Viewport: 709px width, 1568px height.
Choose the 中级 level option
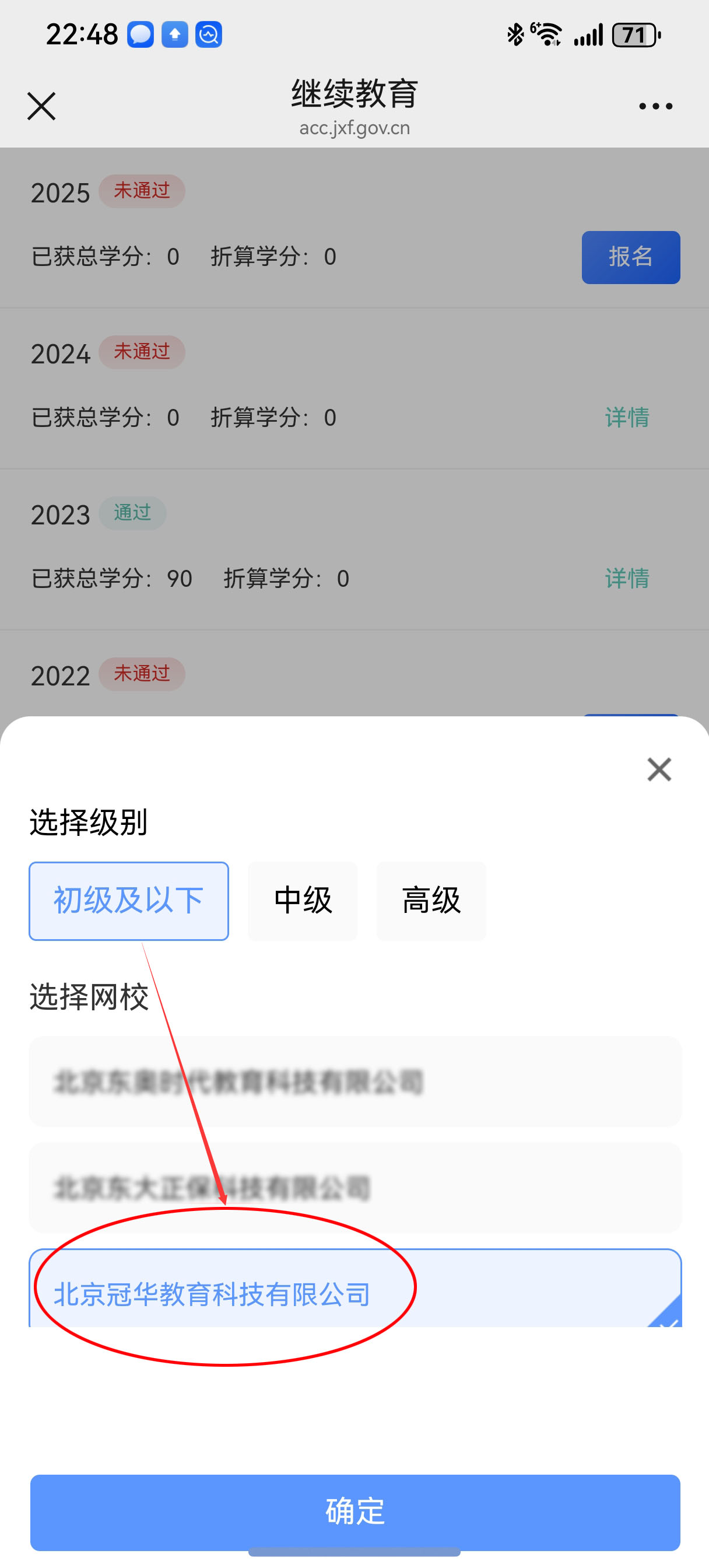click(303, 901)
